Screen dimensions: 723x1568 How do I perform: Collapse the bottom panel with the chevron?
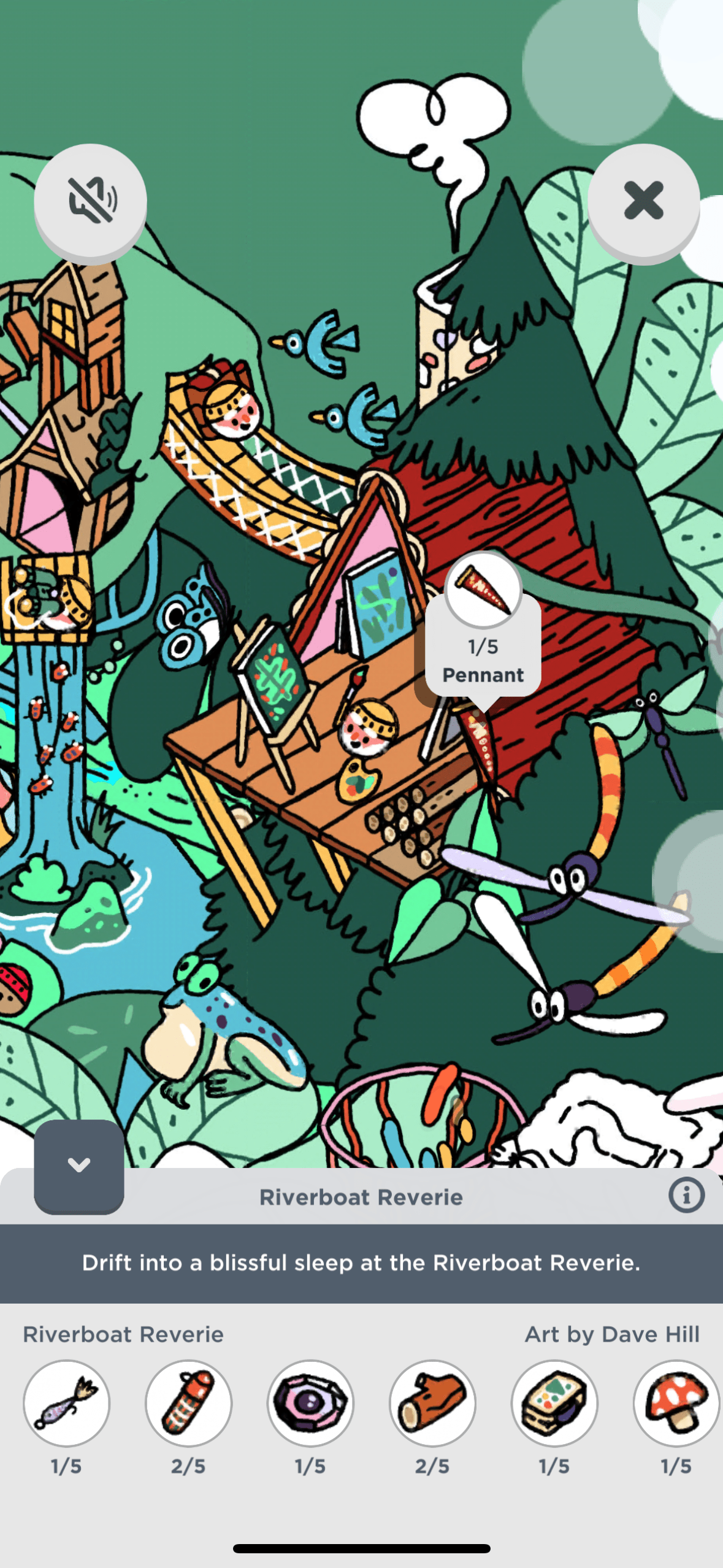79,1164
